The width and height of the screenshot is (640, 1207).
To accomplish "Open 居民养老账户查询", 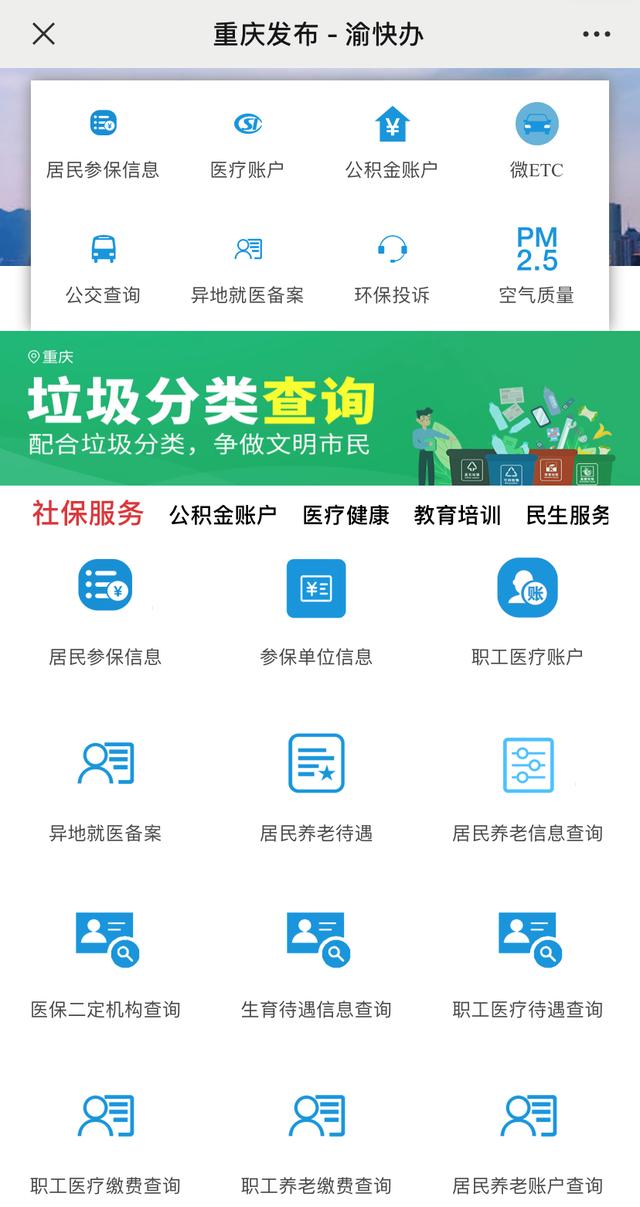I will tap(527, 1139).
